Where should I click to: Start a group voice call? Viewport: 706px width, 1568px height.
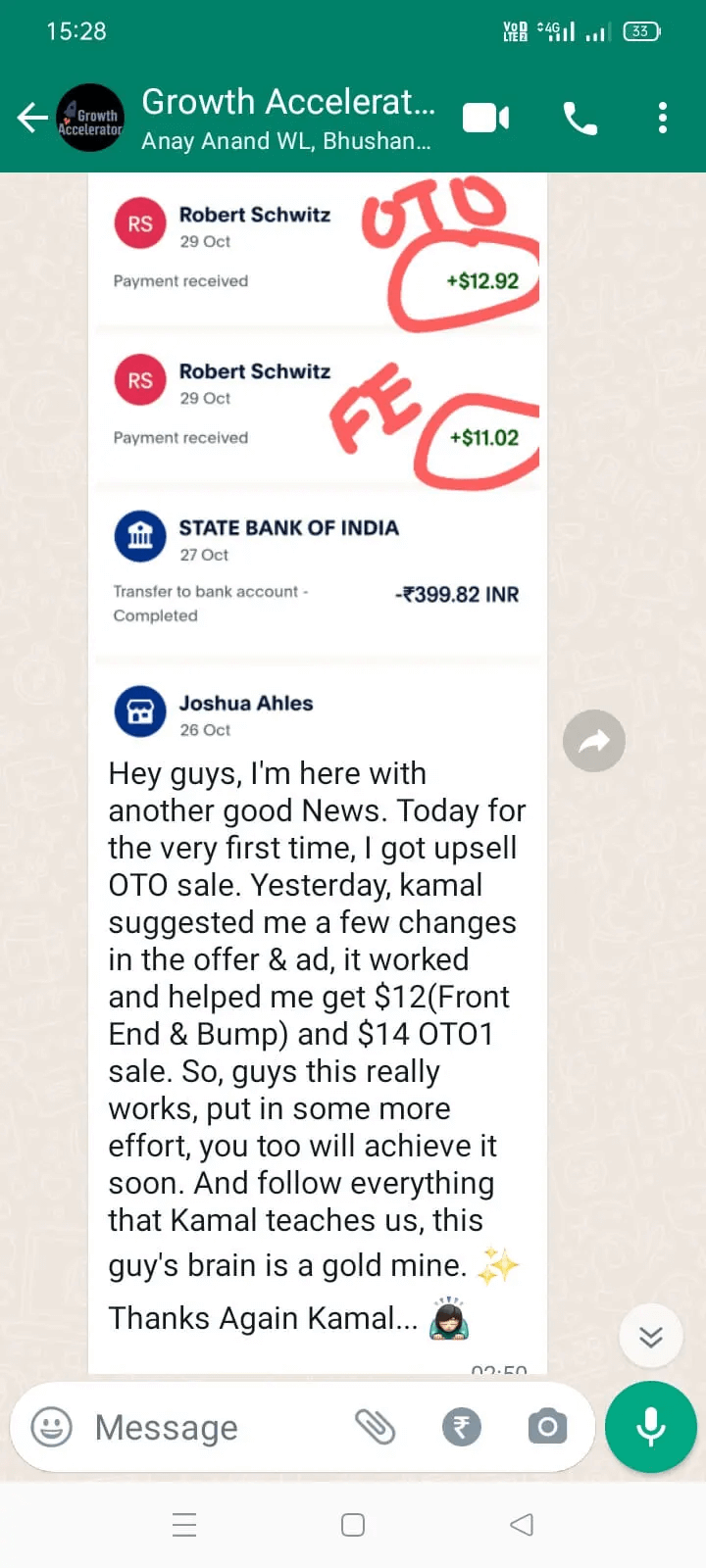[x=580, y=119]
